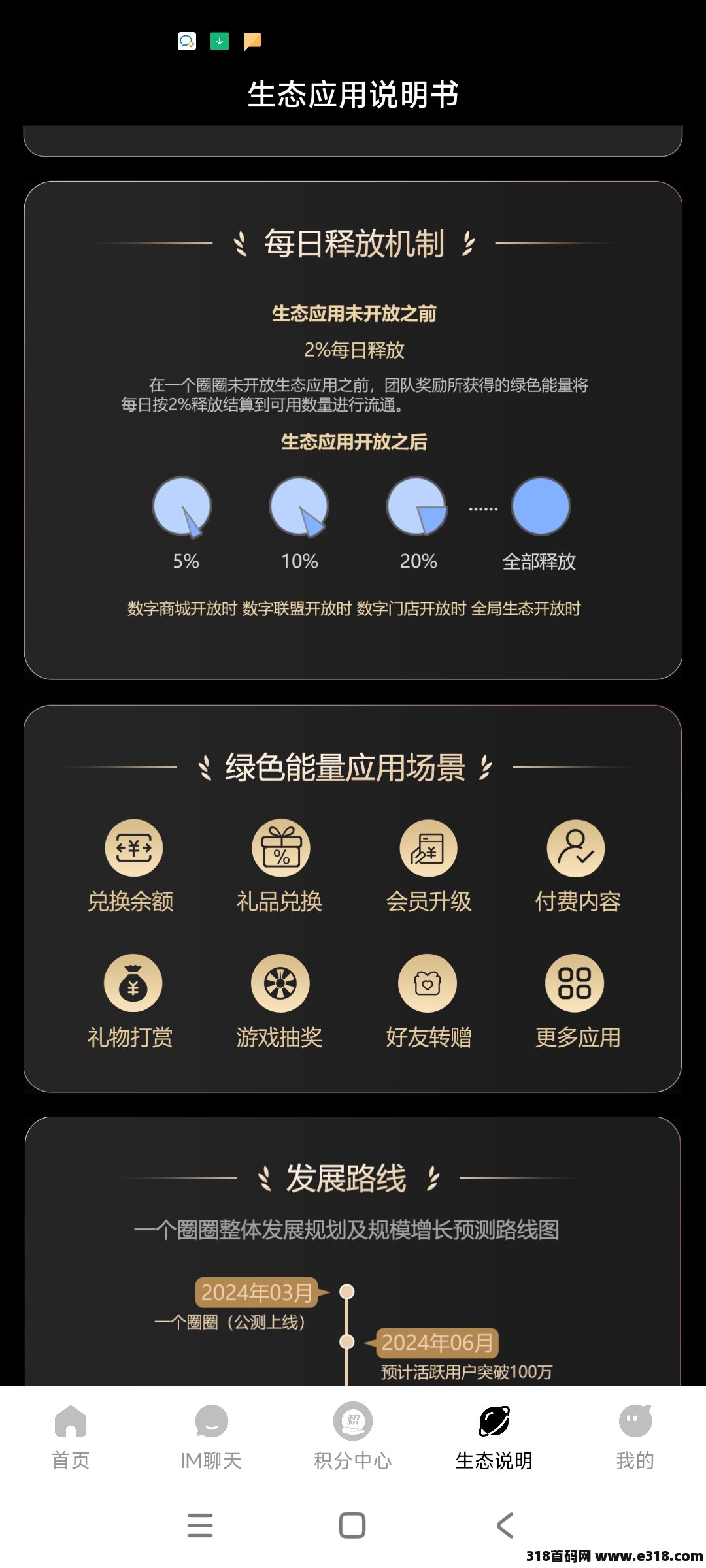Switch to the 首页 tab

(x=71, y=1436)
